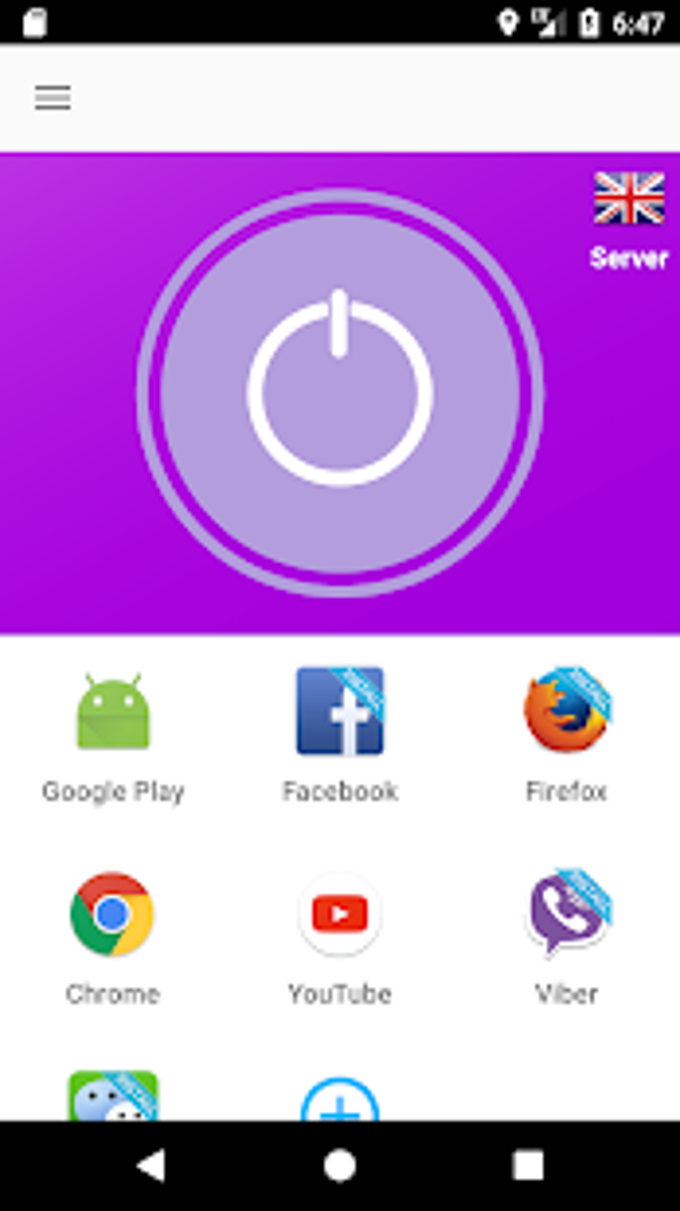This screenshot has height=1211, width=680.
Task: Open the green chat app shortcut
Action: coord(113,1097)
